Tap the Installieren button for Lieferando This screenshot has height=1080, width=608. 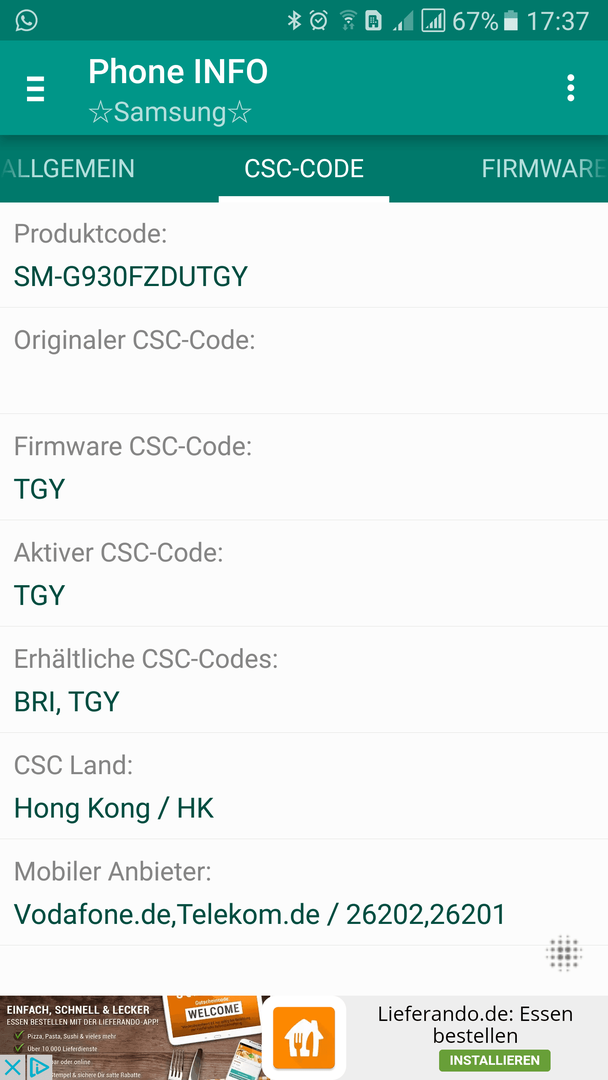(494, 1060)
